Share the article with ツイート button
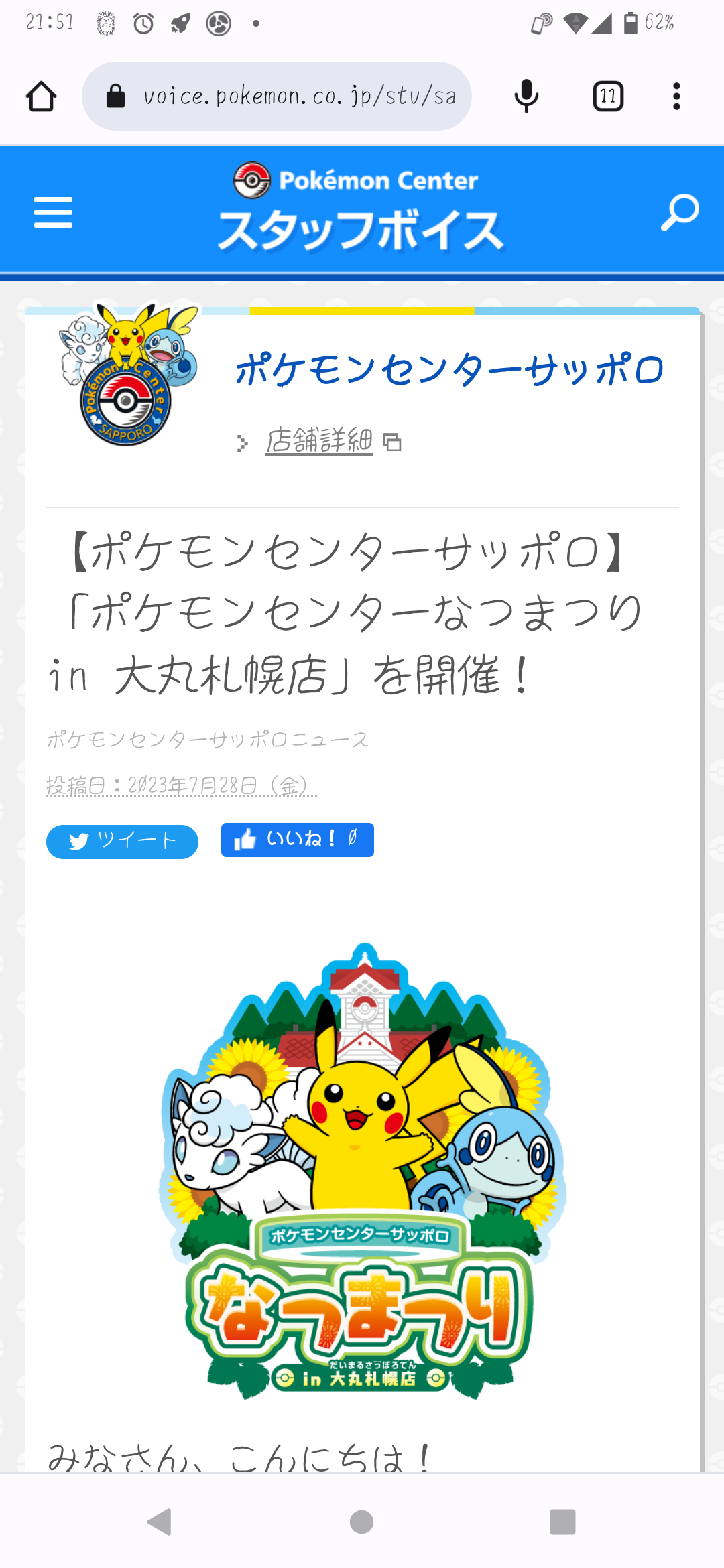Viewport: 724px width, 1568px height. [x=122, y=841]
